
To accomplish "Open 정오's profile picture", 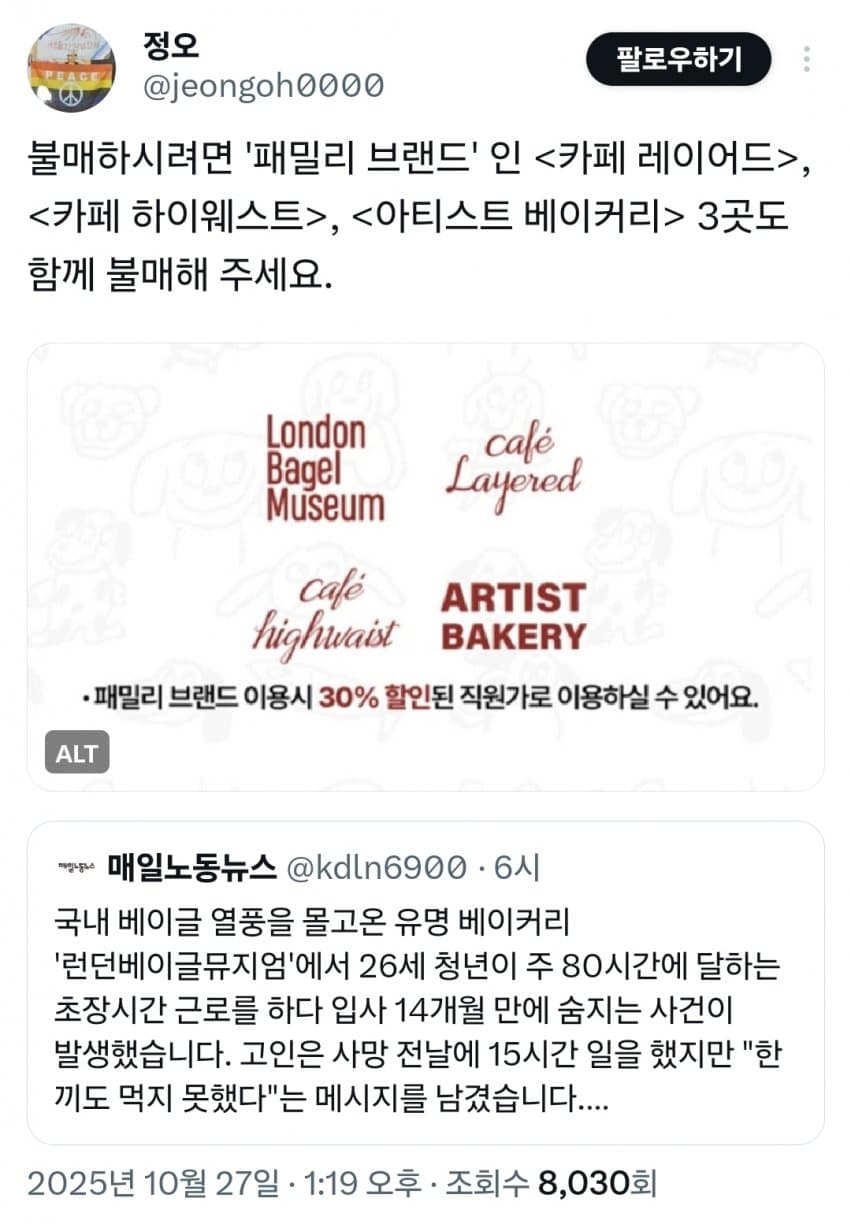I will [x=71, y=68].
